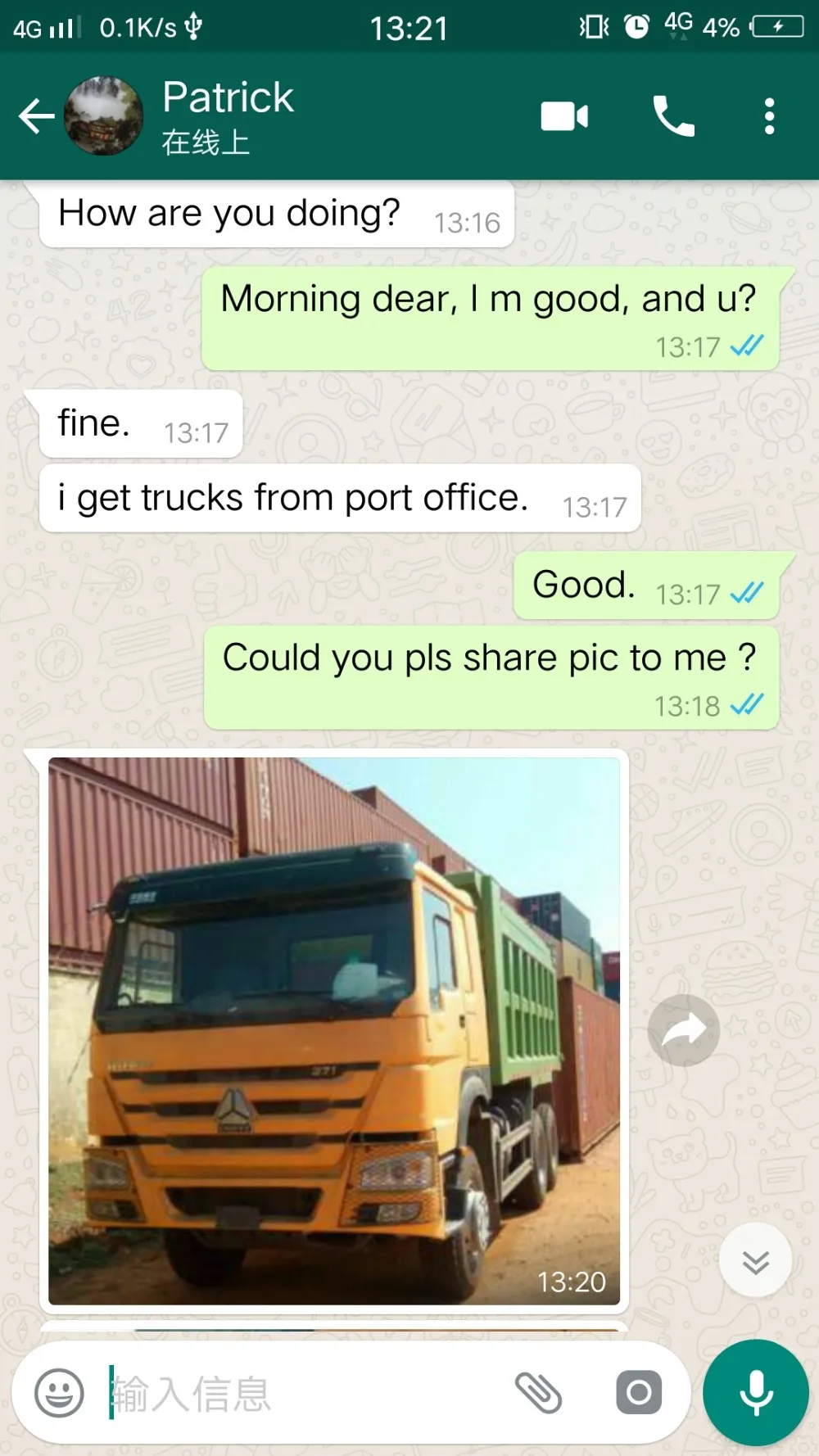Forward the truck photo

click(x=684, y=1030)
